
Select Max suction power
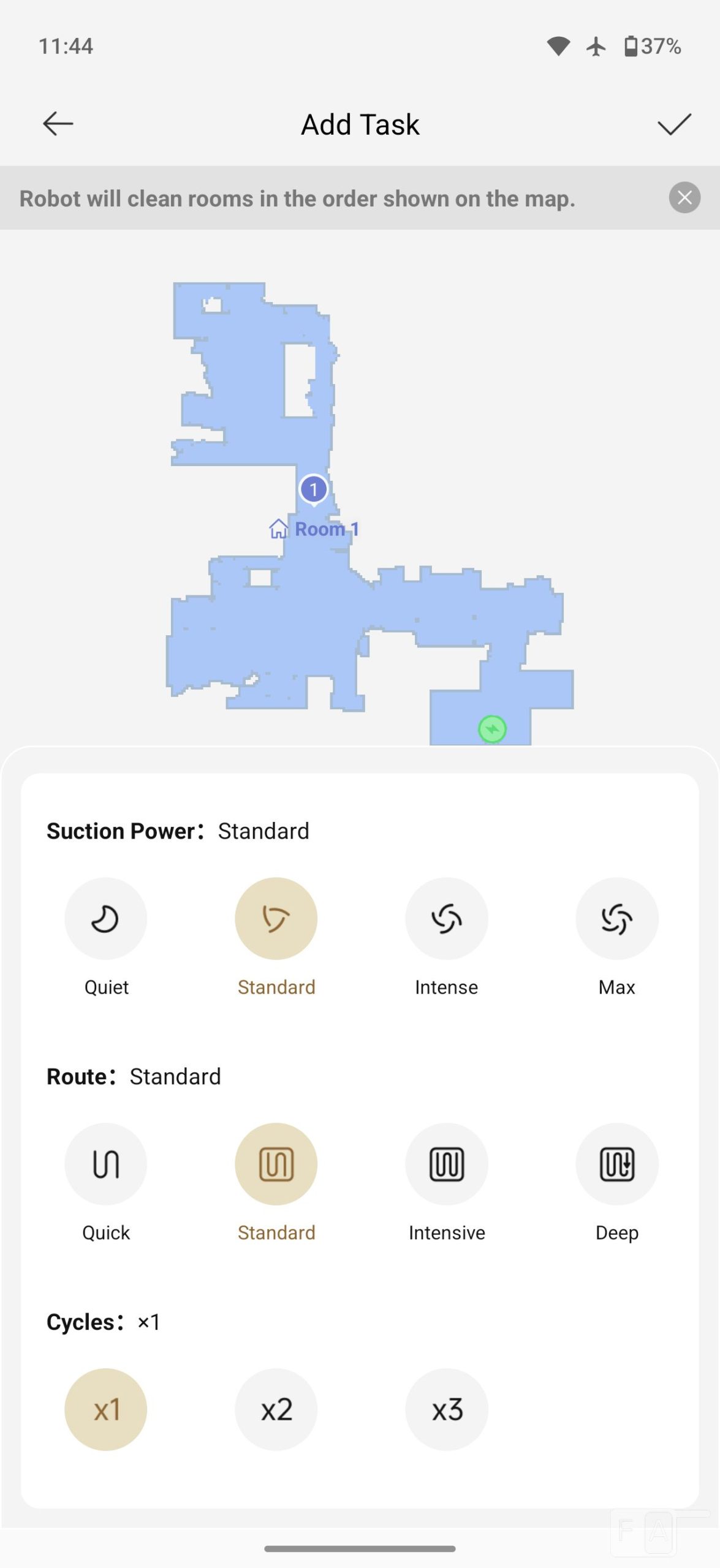point(616,918)
